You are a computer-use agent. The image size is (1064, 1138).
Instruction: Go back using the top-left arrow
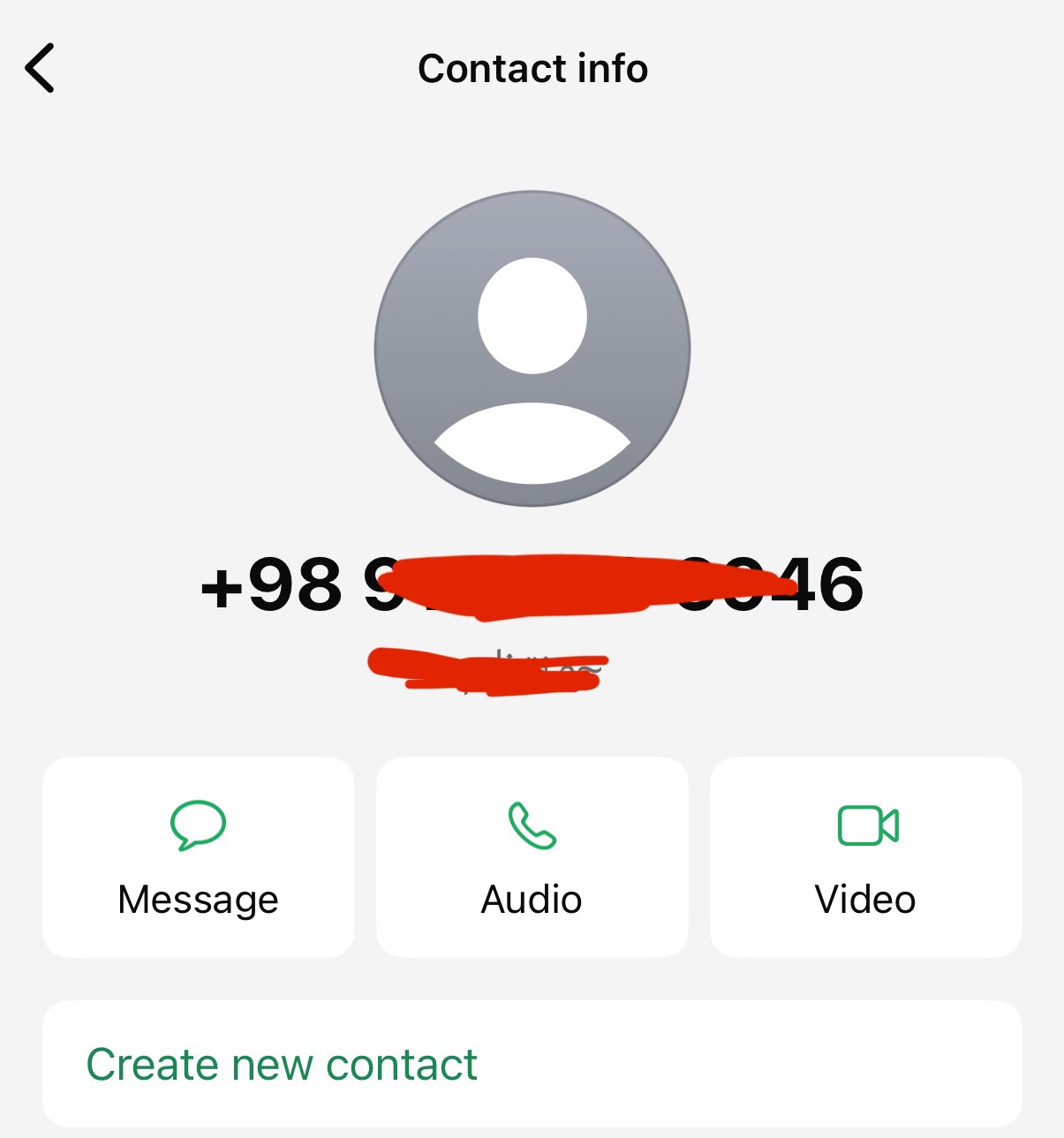pos(40,68)
